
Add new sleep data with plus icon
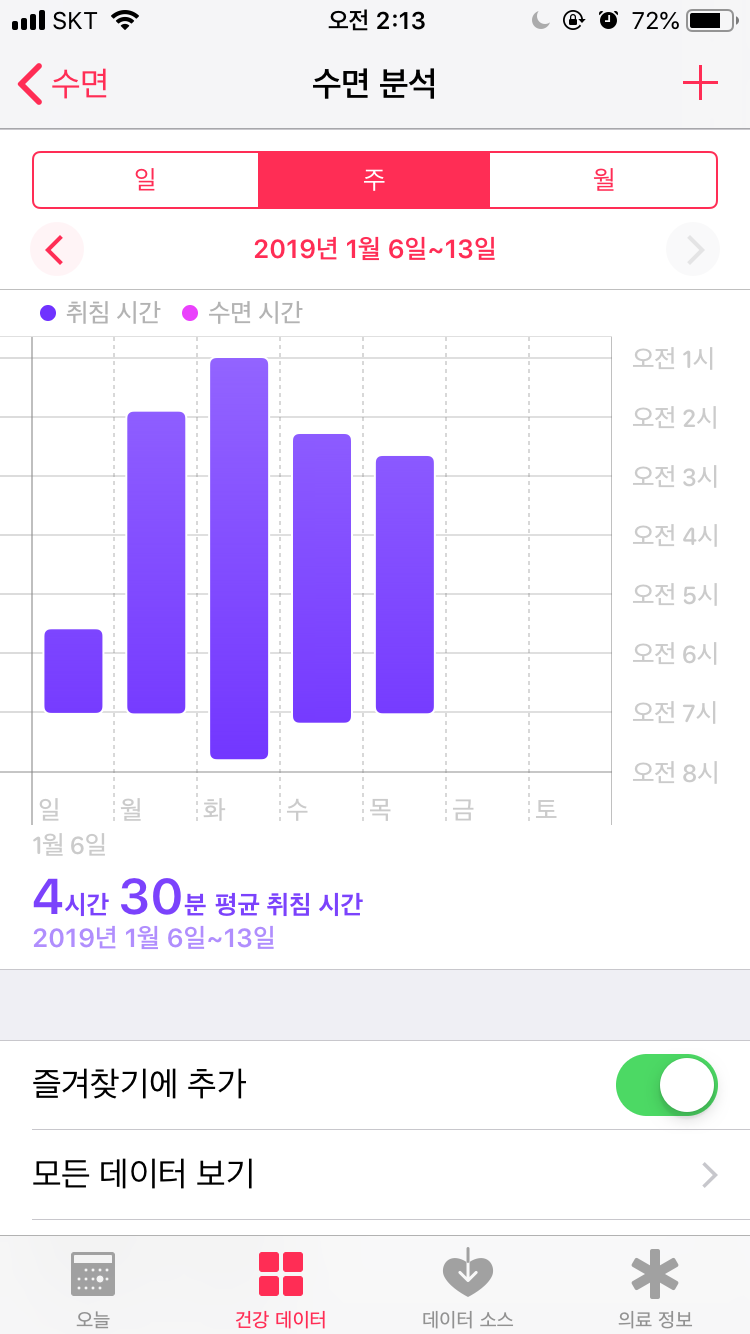[700, 83]
